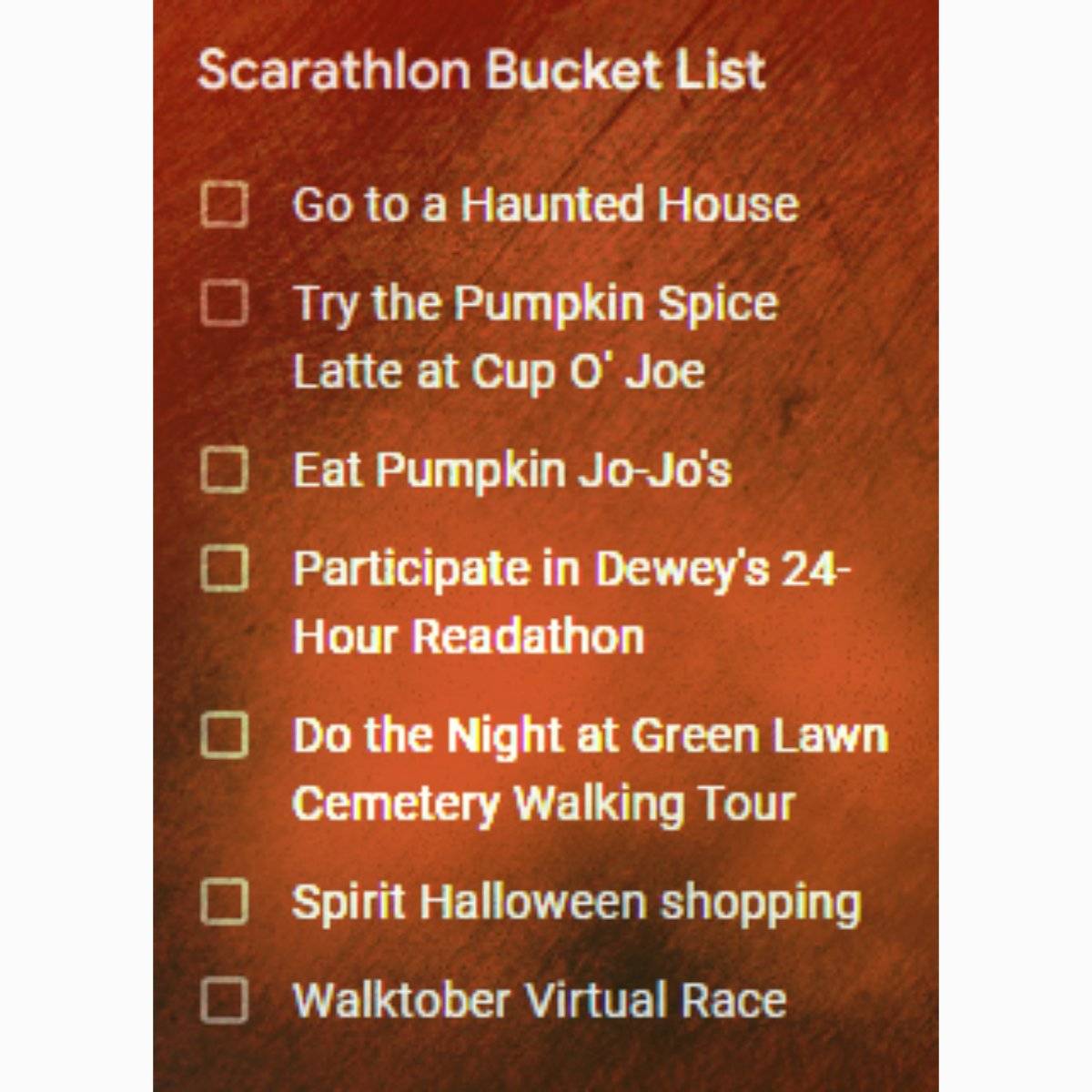Check off Go to a Haunted House

click(224, 204)
